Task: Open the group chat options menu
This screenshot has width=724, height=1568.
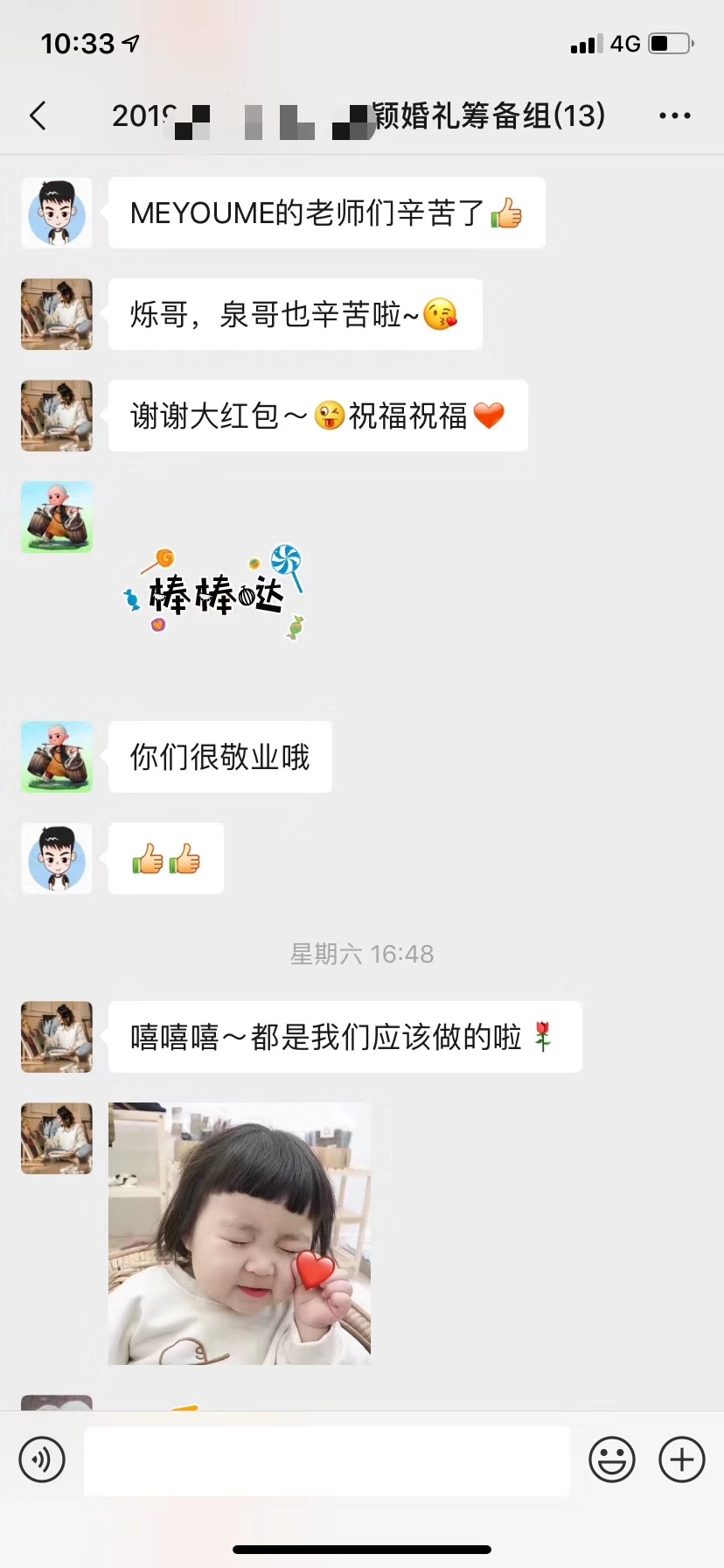Action: coord(674,115)
